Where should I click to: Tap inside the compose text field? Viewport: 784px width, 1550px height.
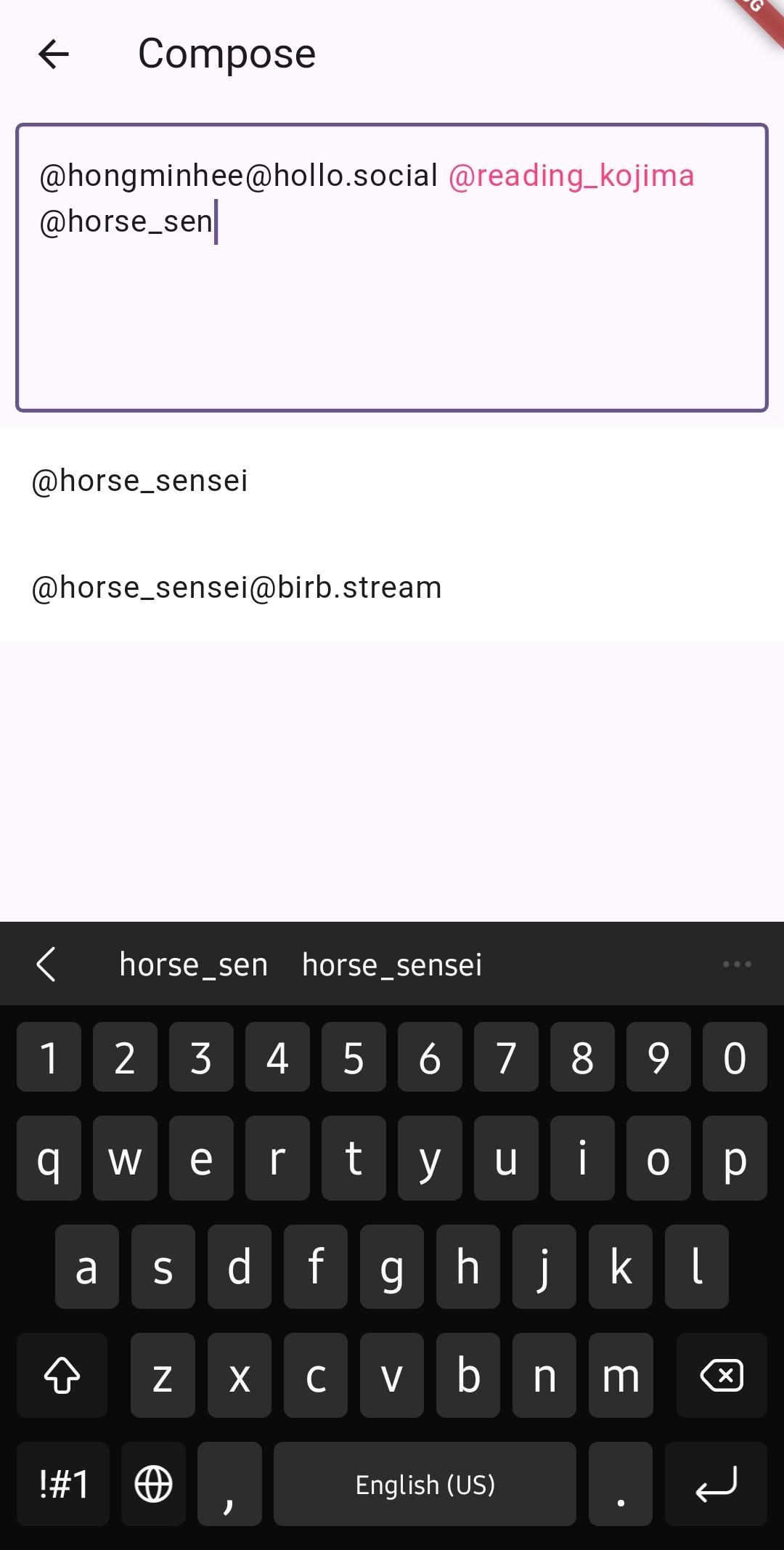[x=392, y=267]
